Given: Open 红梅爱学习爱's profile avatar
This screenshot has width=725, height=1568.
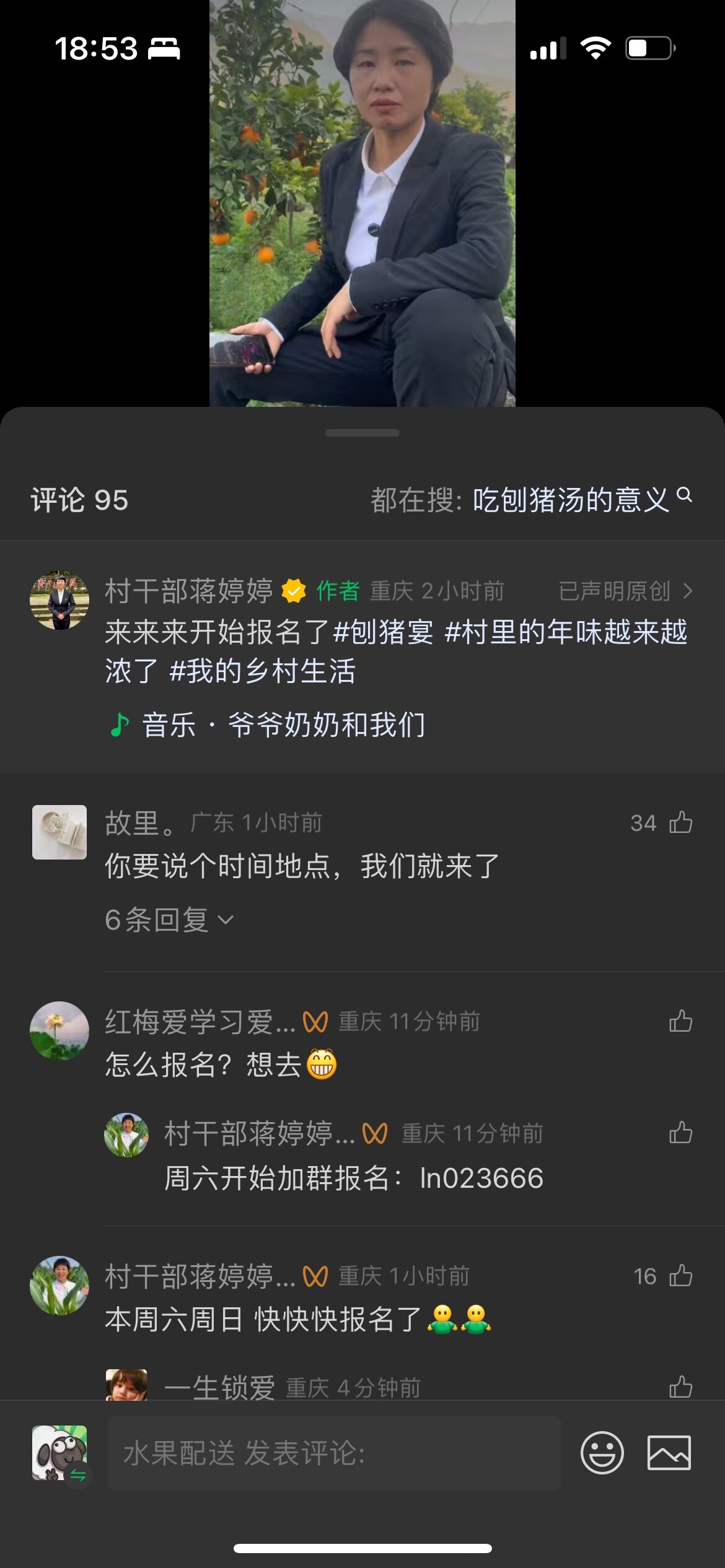Looking at the screenshot, I should (x=59, y=1030).
